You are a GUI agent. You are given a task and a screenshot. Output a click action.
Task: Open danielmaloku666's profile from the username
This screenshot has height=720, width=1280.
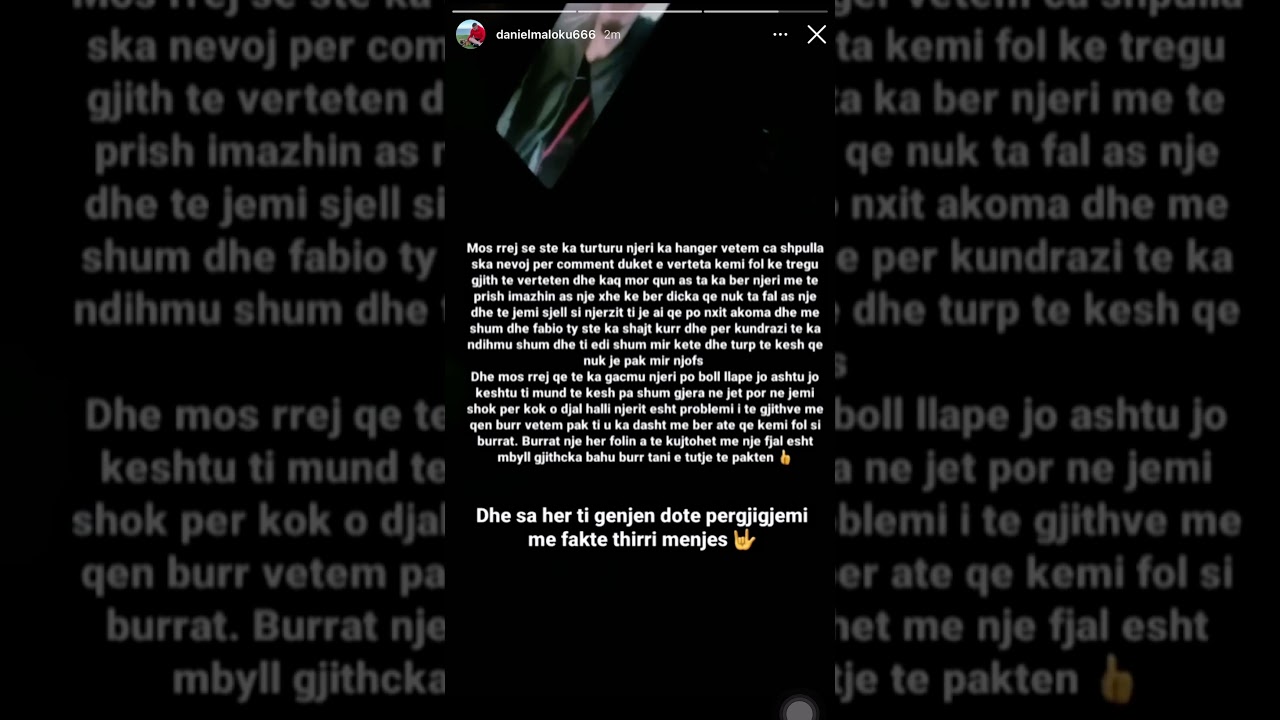point(545,35)
